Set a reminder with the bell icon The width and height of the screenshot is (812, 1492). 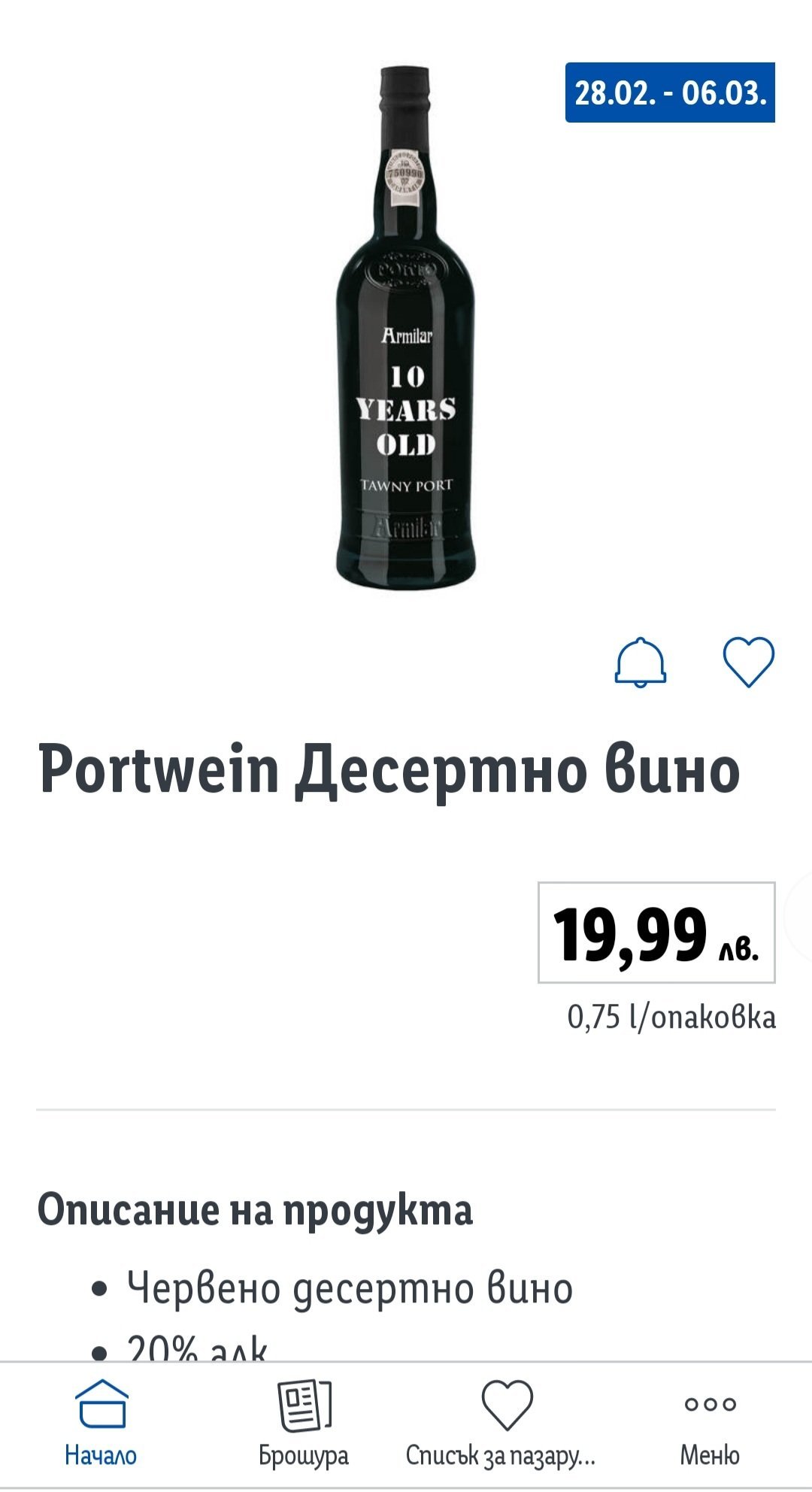(640, 662)
